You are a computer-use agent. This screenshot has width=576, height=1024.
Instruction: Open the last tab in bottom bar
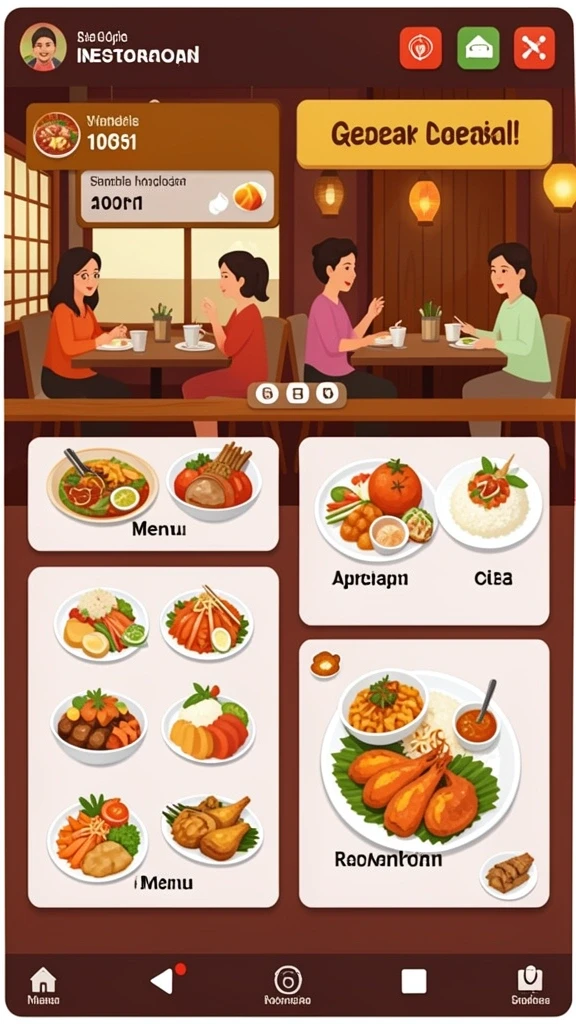pyautogui.click(x=530, y=986)
